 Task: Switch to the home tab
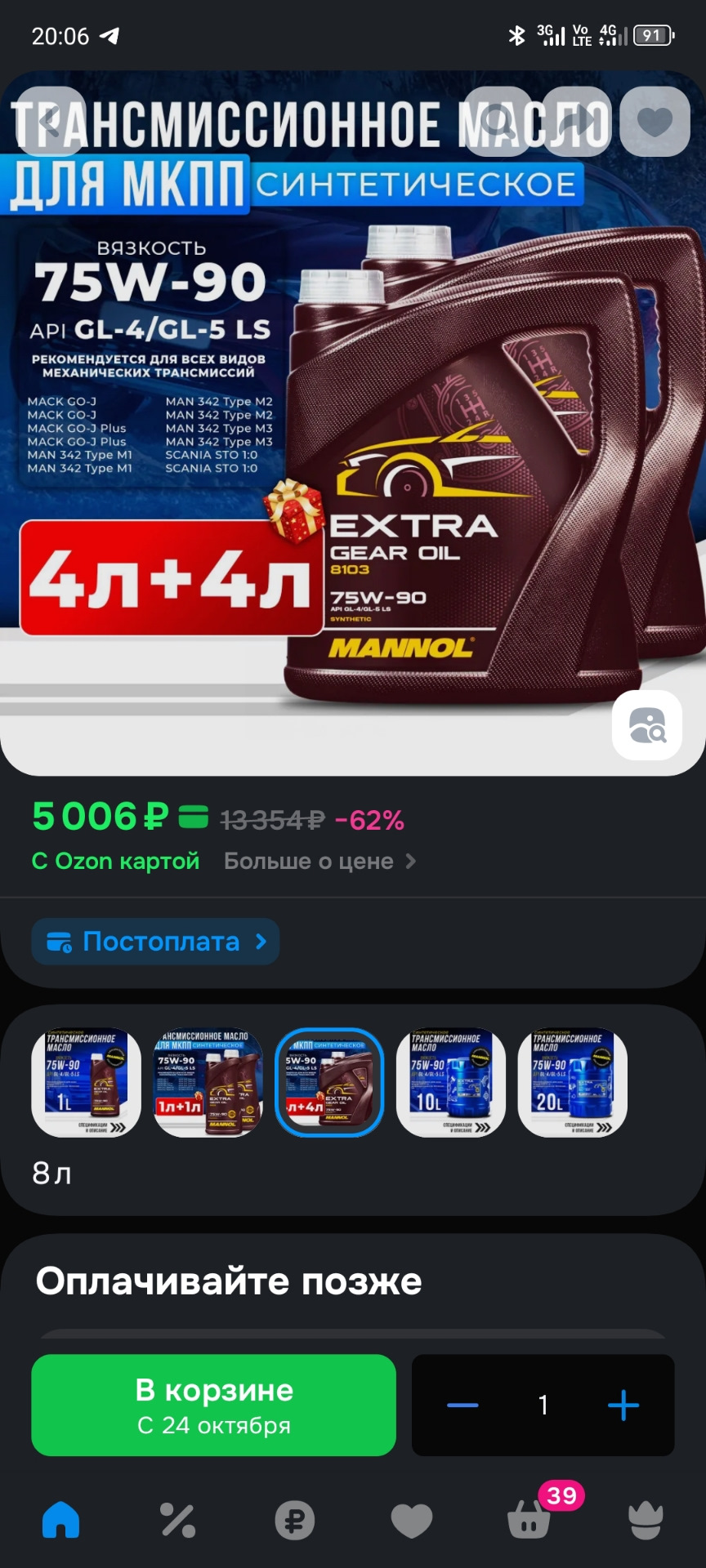pos(60,1521)
